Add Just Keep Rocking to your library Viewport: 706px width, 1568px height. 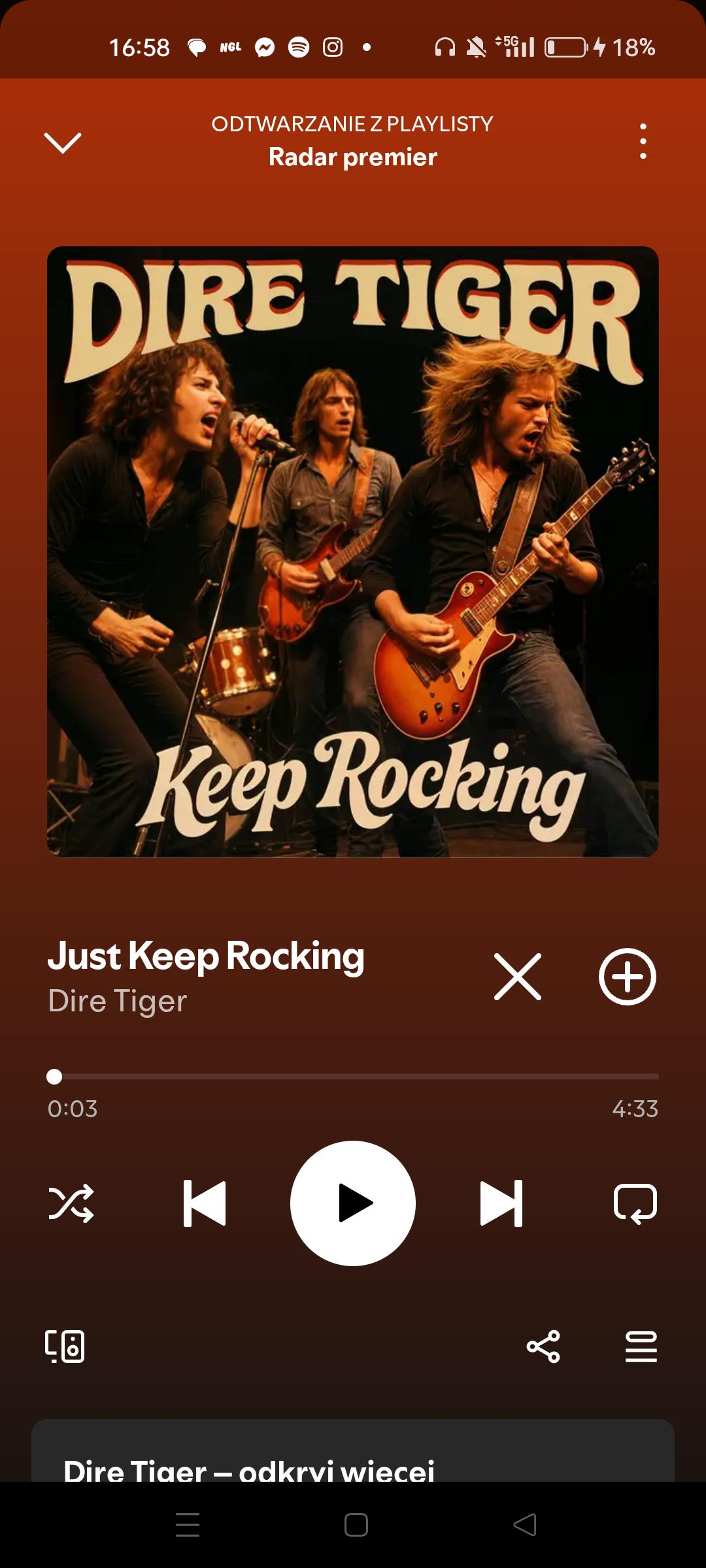[x=628, y=977]
